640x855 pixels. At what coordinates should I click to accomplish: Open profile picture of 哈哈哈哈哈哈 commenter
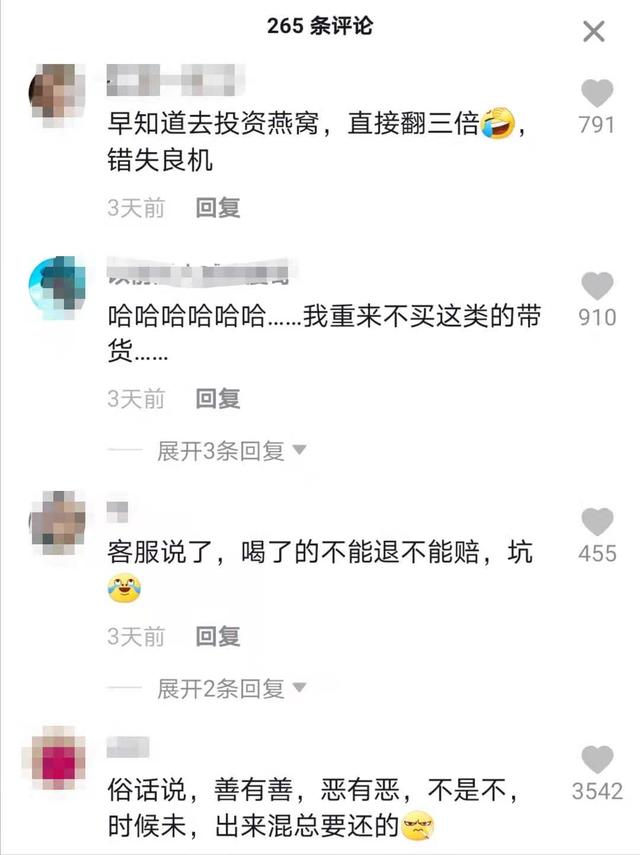pos(58,284)
